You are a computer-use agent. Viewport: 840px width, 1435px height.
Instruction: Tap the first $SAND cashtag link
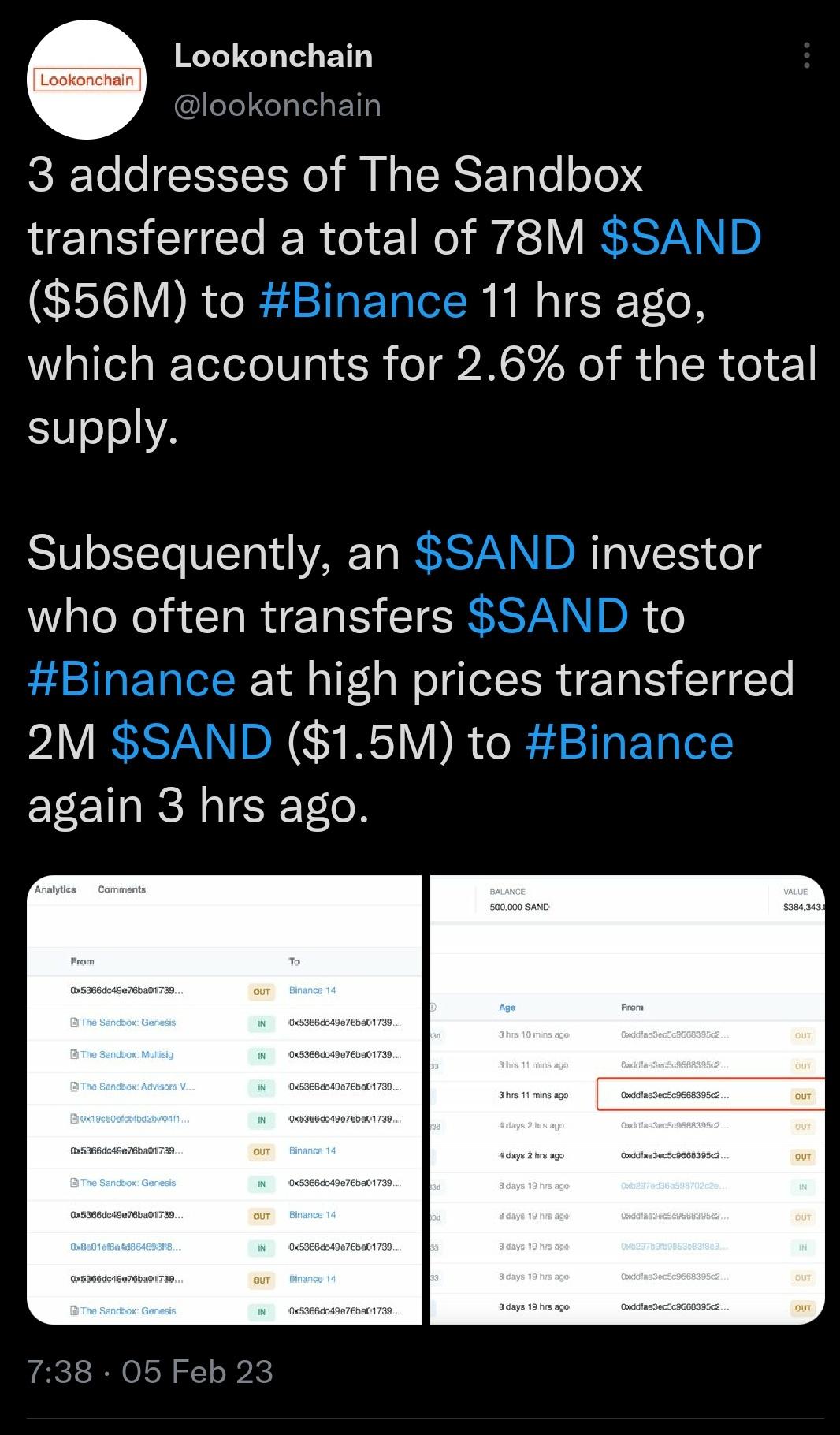(x=681, y=237)
